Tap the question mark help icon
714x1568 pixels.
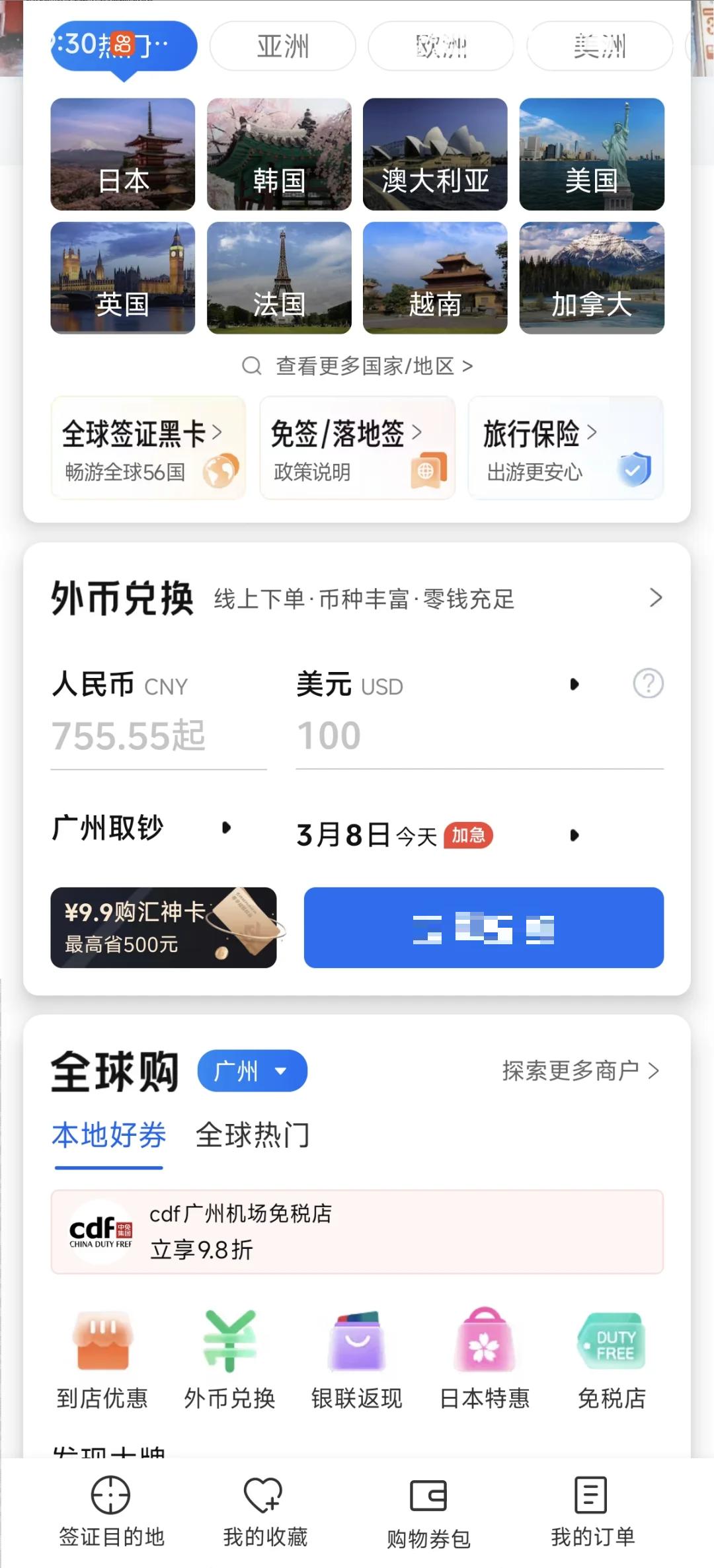(x=648, y=684)
